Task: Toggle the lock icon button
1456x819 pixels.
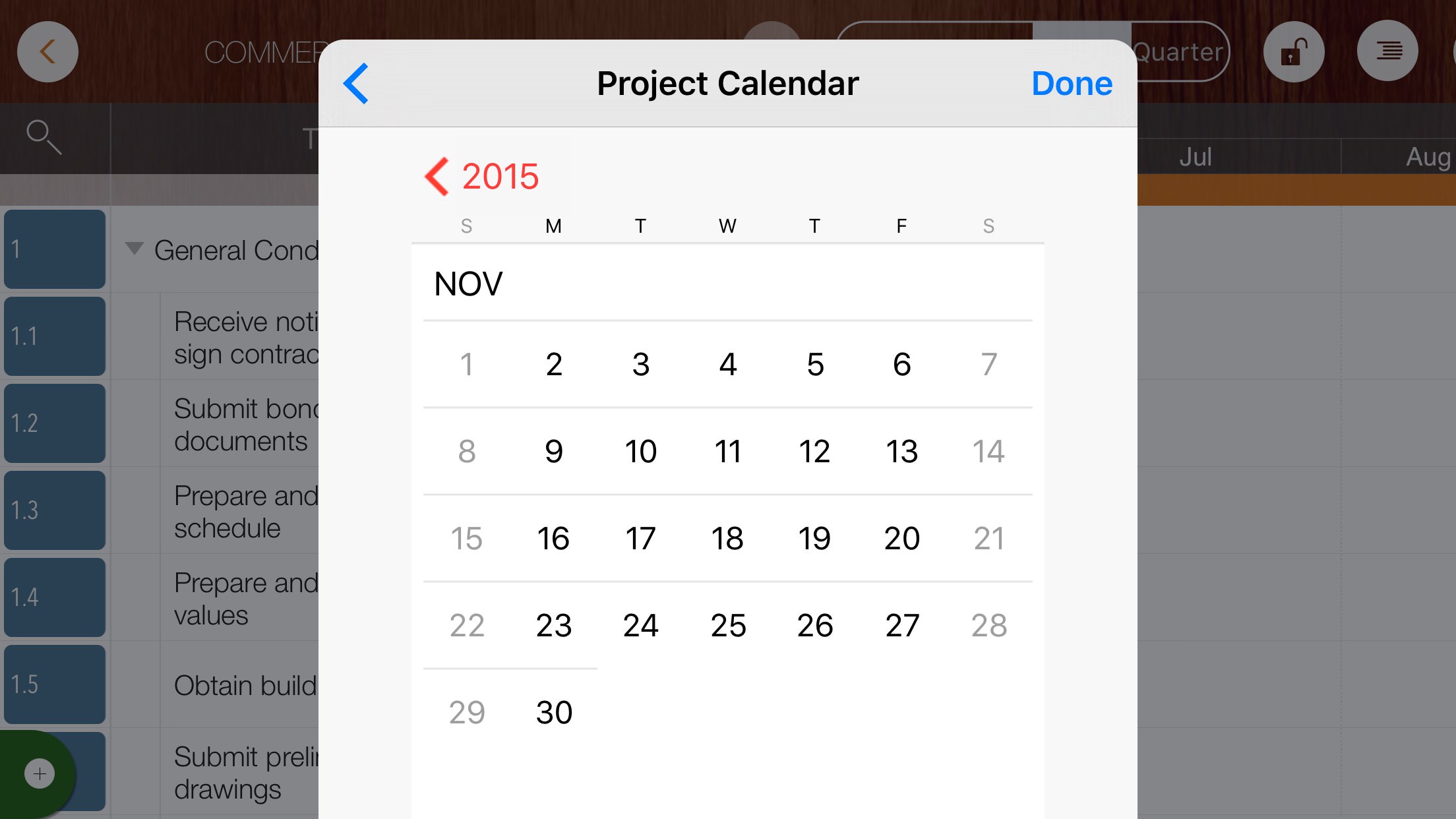Action: click(x=1294, y=51)
